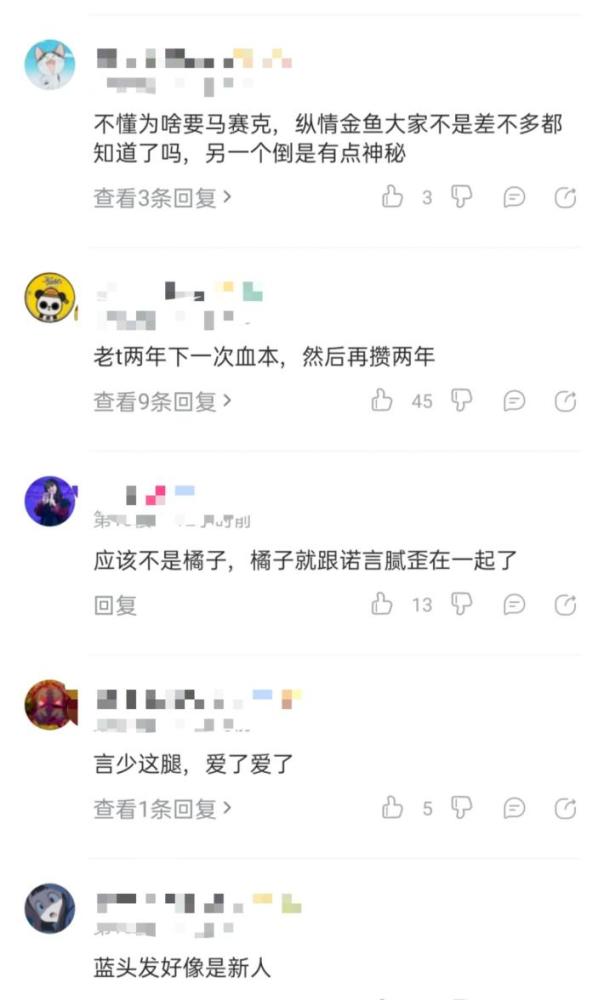Dislike the 老t两年下一次血本 comment

(x=461, y=401)
